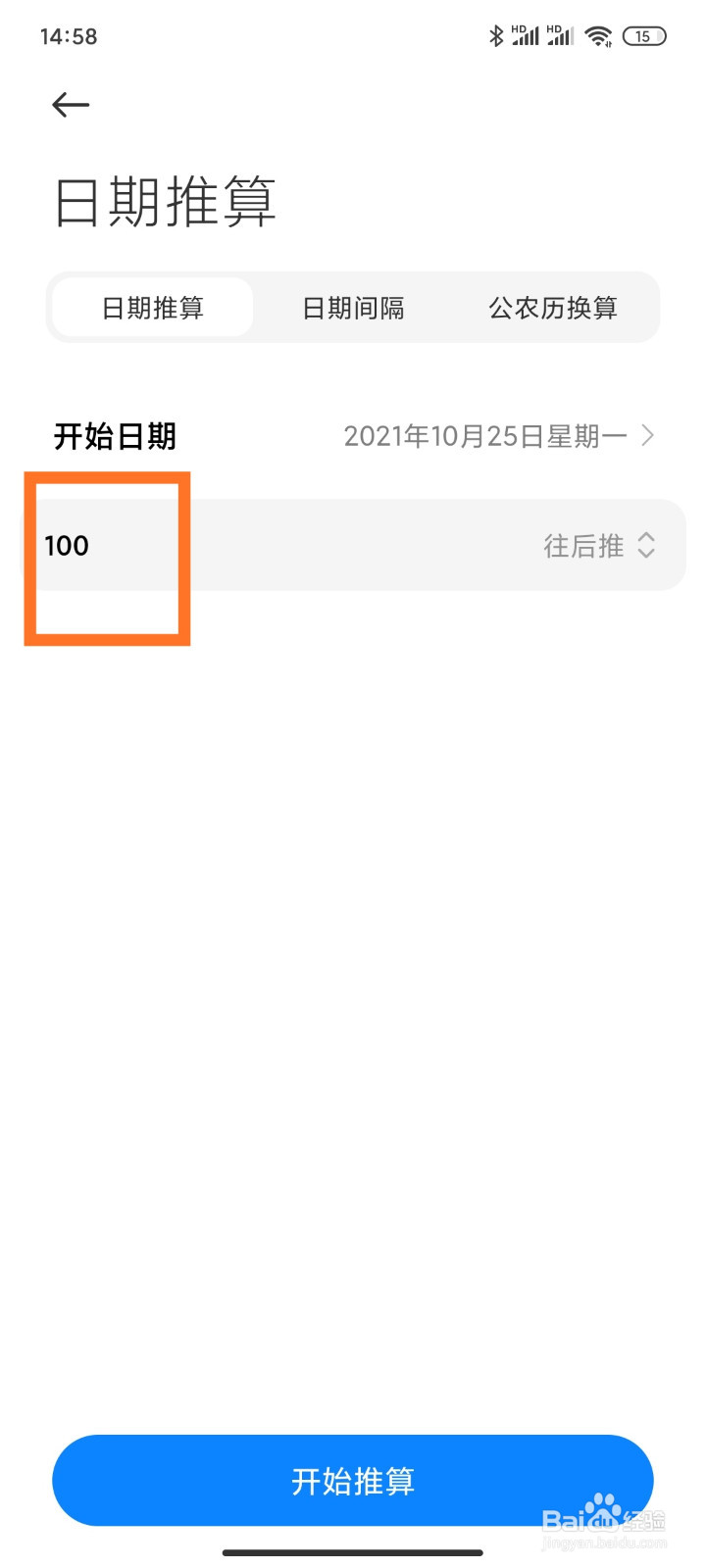Click the up-down stepper beside 往后推
This screenshot has height=1568, width=706.
pos(645,546)
